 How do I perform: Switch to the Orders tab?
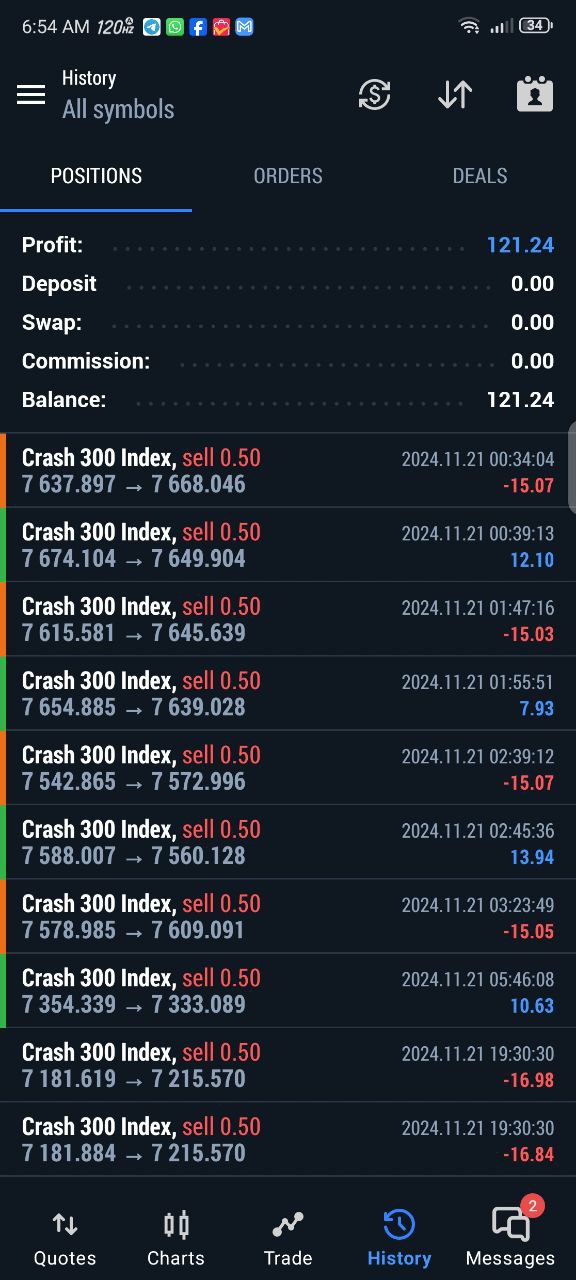point(288,176)
